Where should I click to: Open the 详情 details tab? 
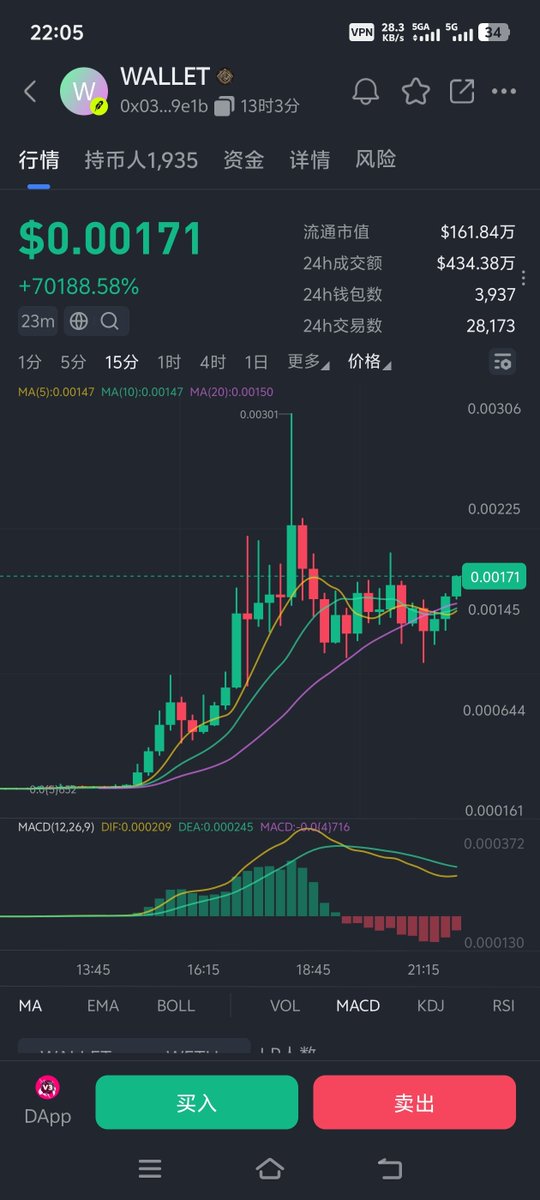tap(310, 160)
